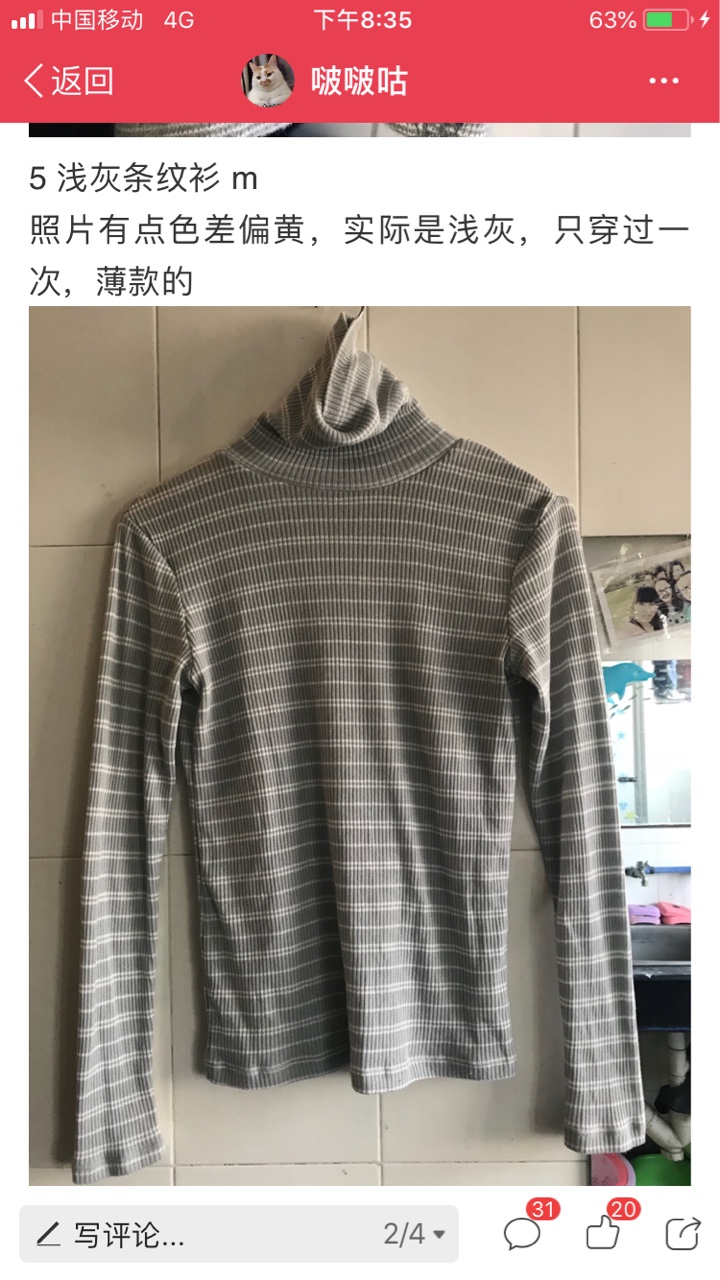
Task: Open 啵啵咕's profile avatar
Action: click(268, 81)
